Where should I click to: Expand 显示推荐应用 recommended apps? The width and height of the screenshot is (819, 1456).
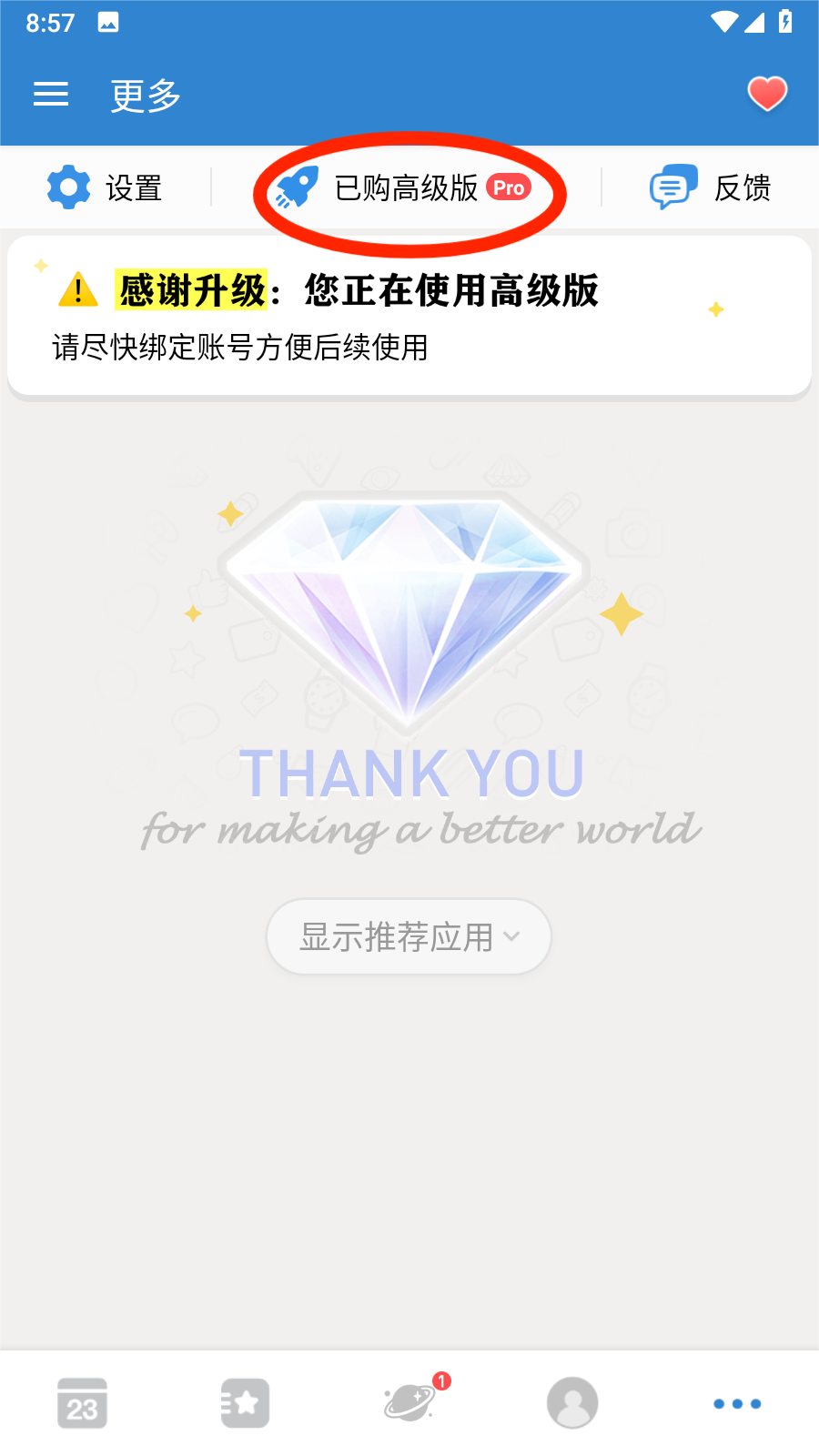tap(409, 936)
